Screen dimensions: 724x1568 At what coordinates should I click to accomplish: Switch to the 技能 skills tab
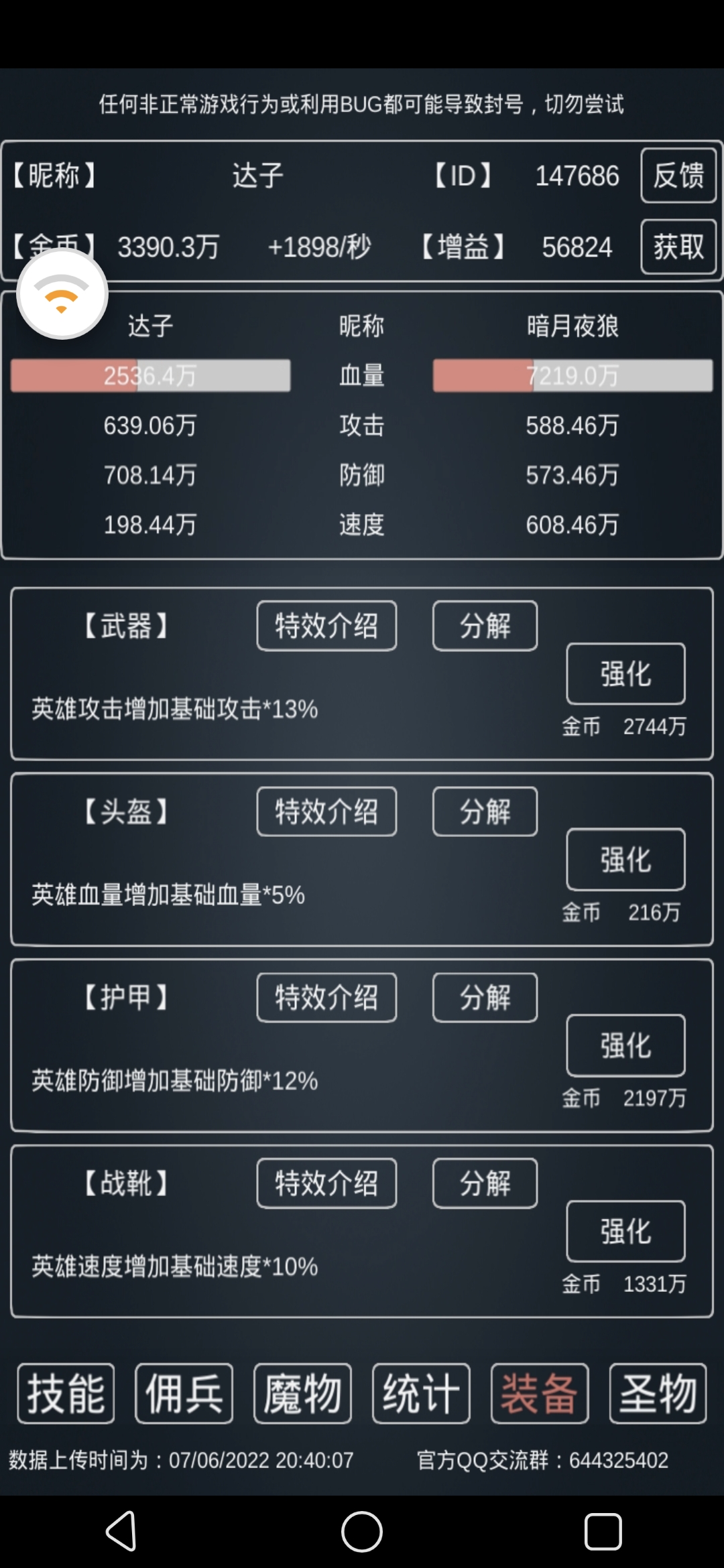[66, 1393]
